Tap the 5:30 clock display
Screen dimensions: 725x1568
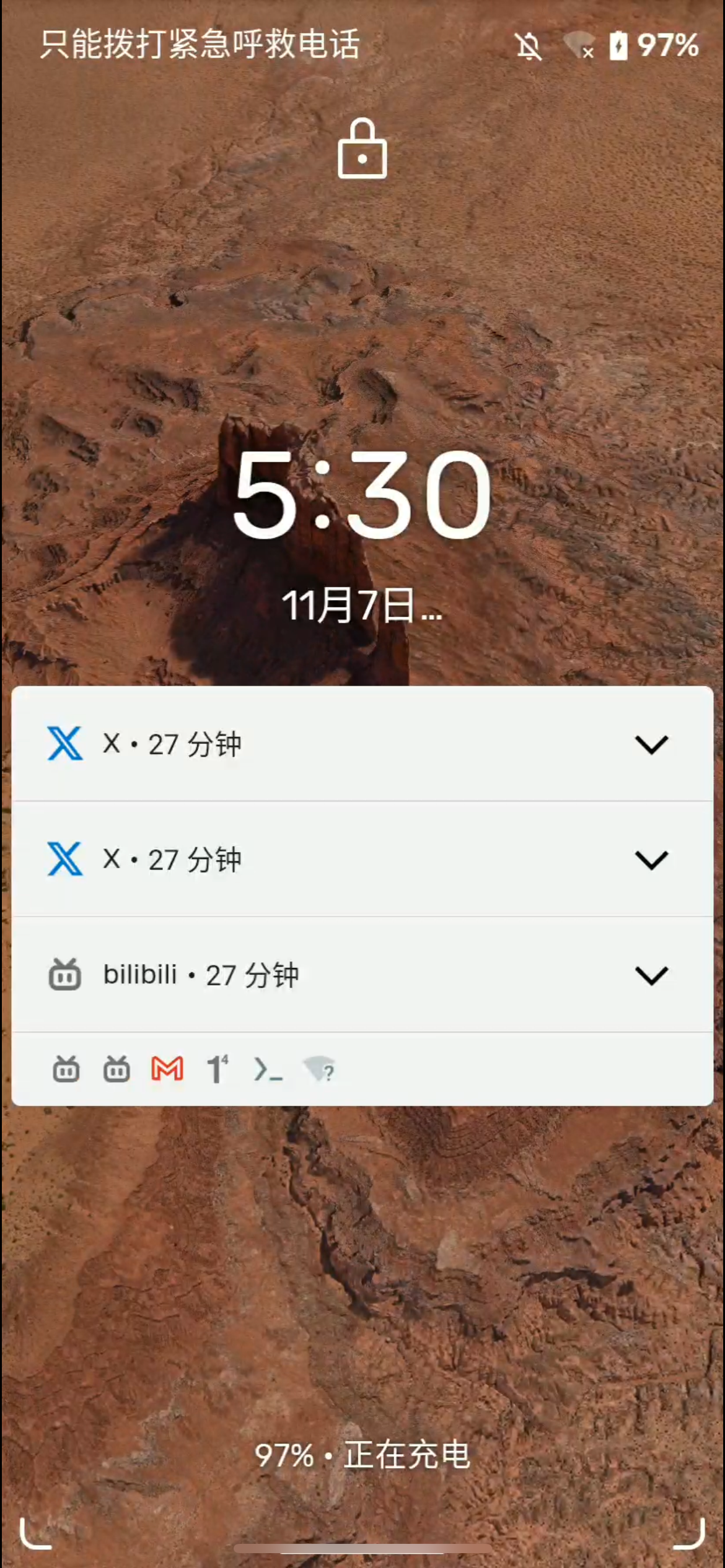[x=362, y=502]
